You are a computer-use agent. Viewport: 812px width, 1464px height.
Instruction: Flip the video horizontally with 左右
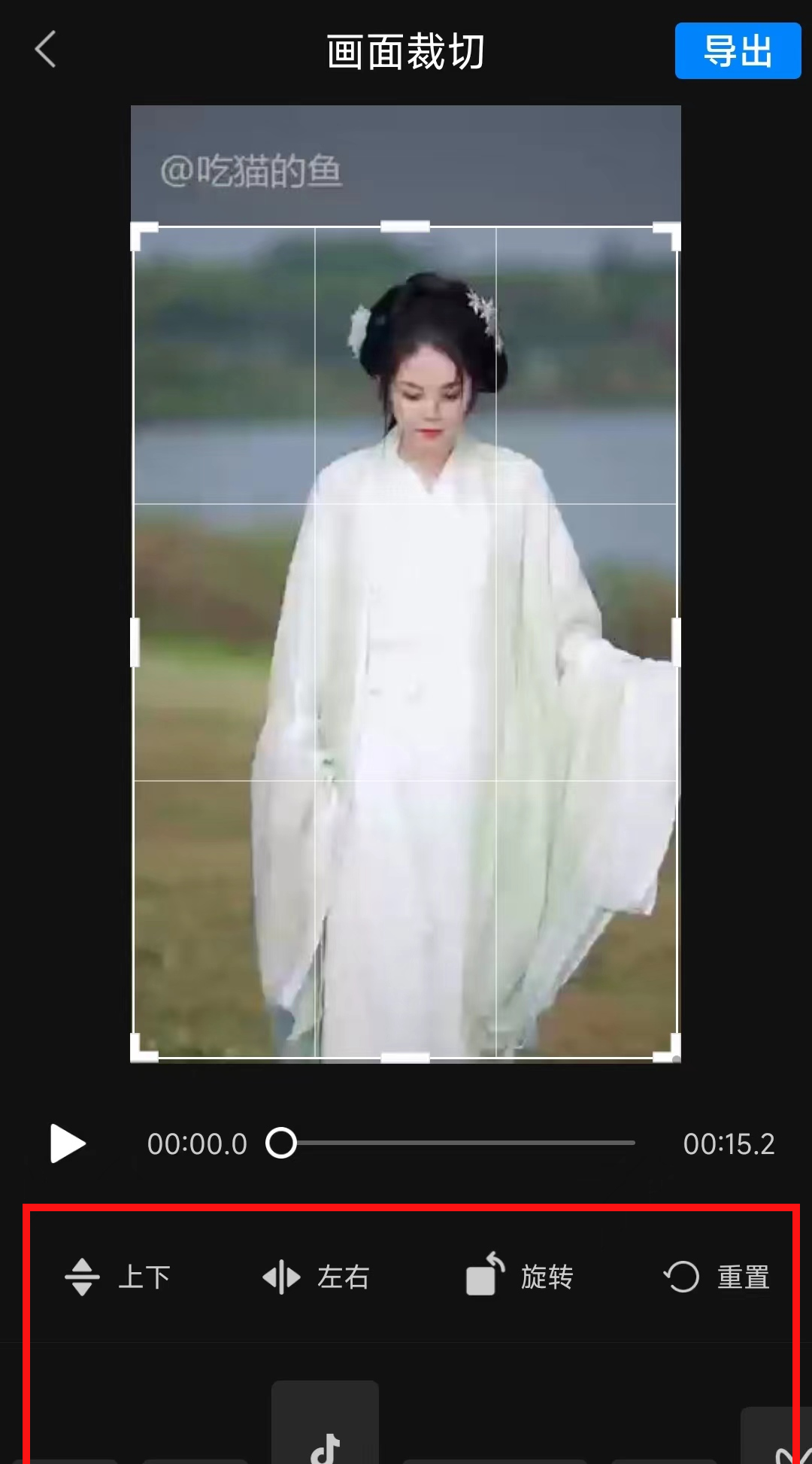point(316,1277)
